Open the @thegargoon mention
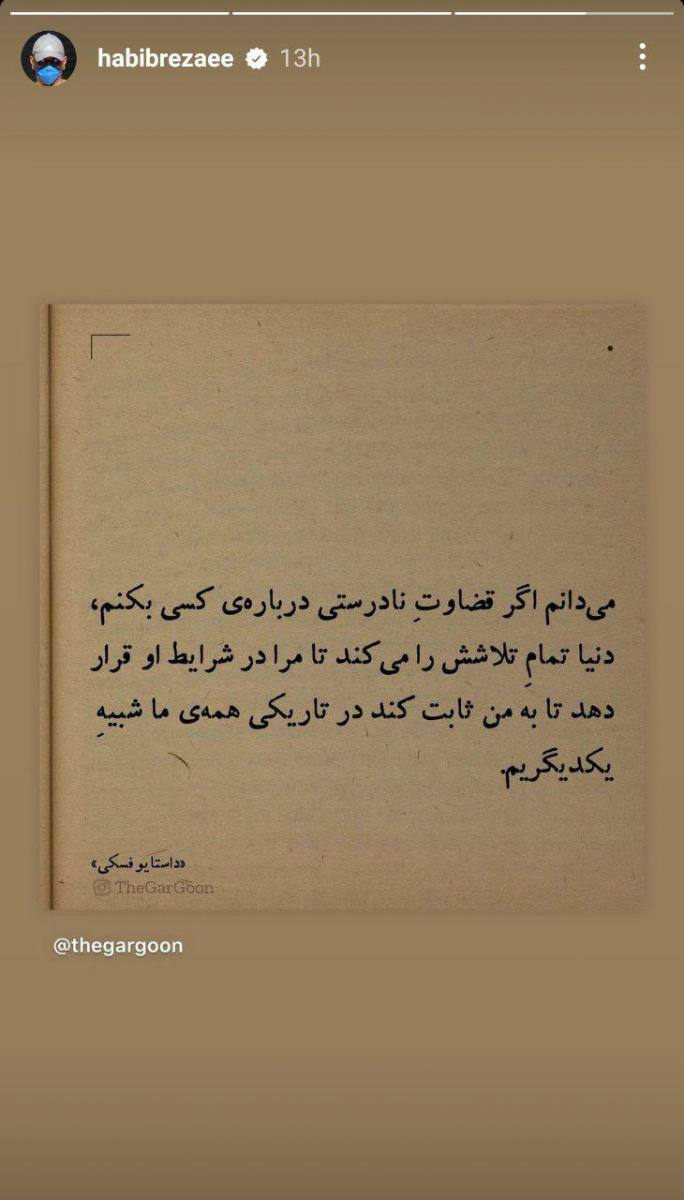Screen dimensions: 684x1200 pyautogui.click(x=118, y=945)
